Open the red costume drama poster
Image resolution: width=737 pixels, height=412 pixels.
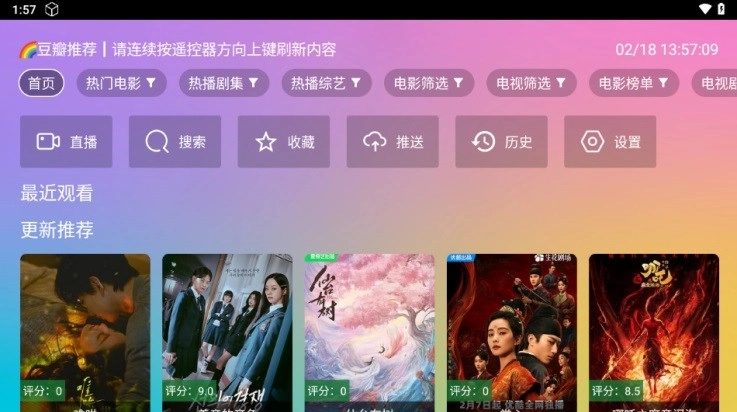(x=512, y=330)
